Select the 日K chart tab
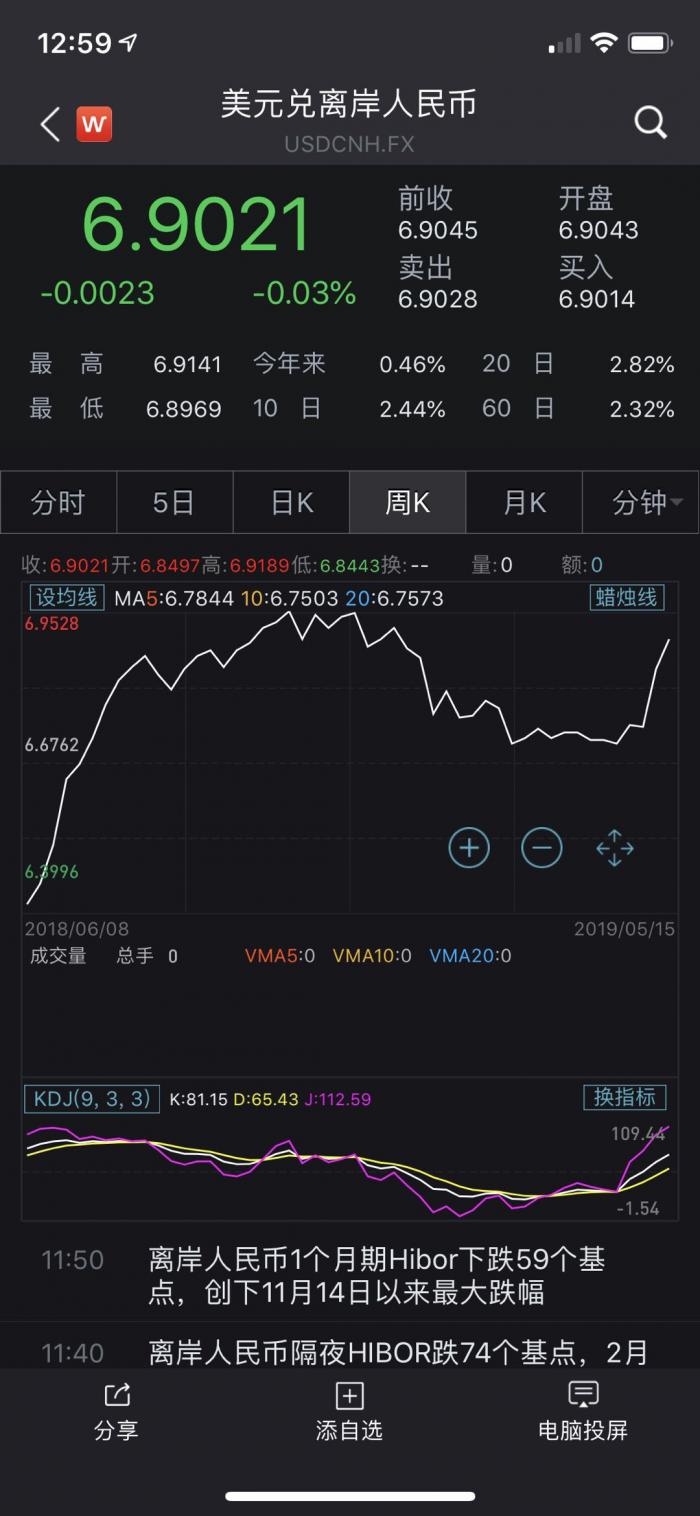This screenshot has height=1516, width=700. (291, 502)
